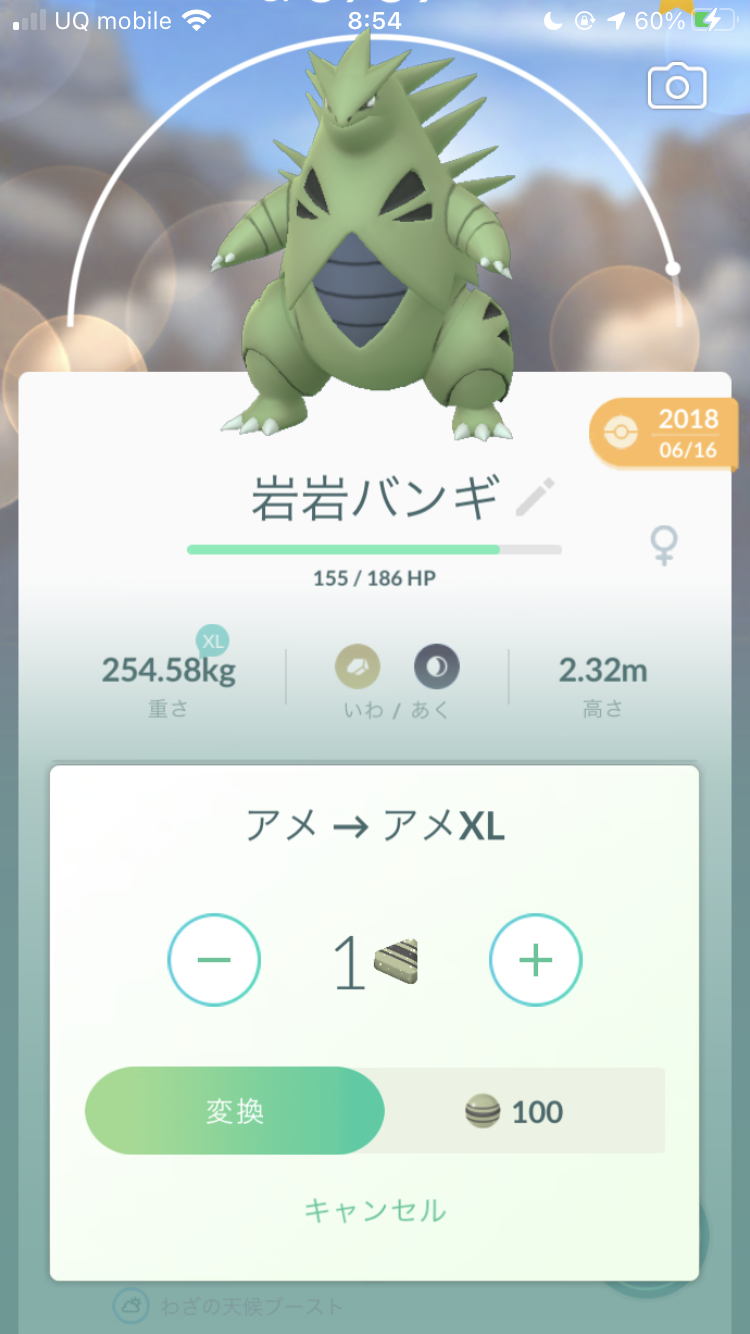This screenshot has width=750, height=1334.
Task: Open the AR camera icon
Action: (677, 87)
